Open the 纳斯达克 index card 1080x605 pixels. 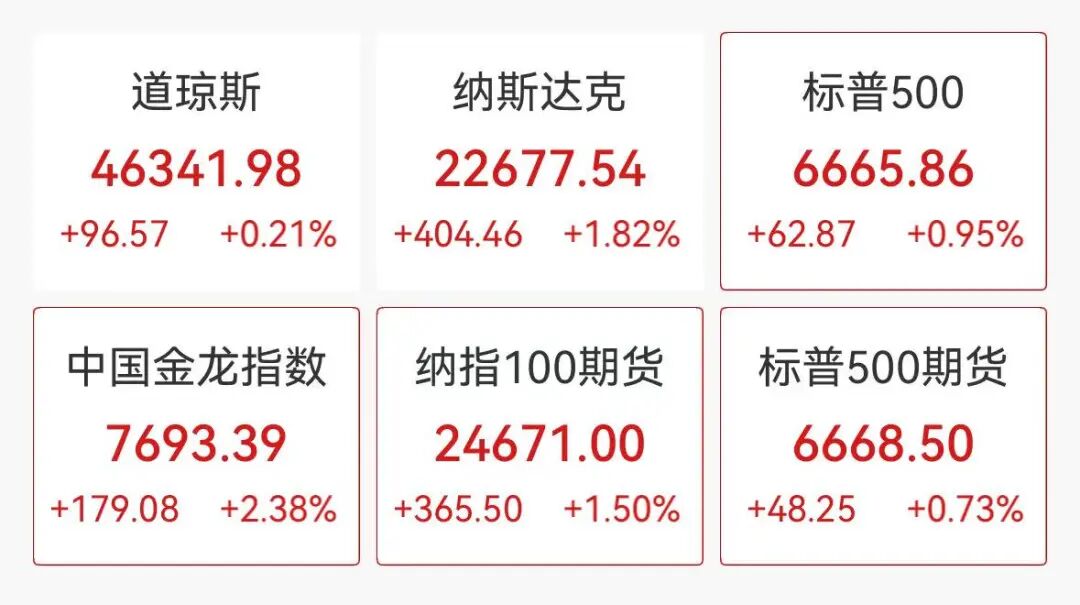[x=539, y=162]
